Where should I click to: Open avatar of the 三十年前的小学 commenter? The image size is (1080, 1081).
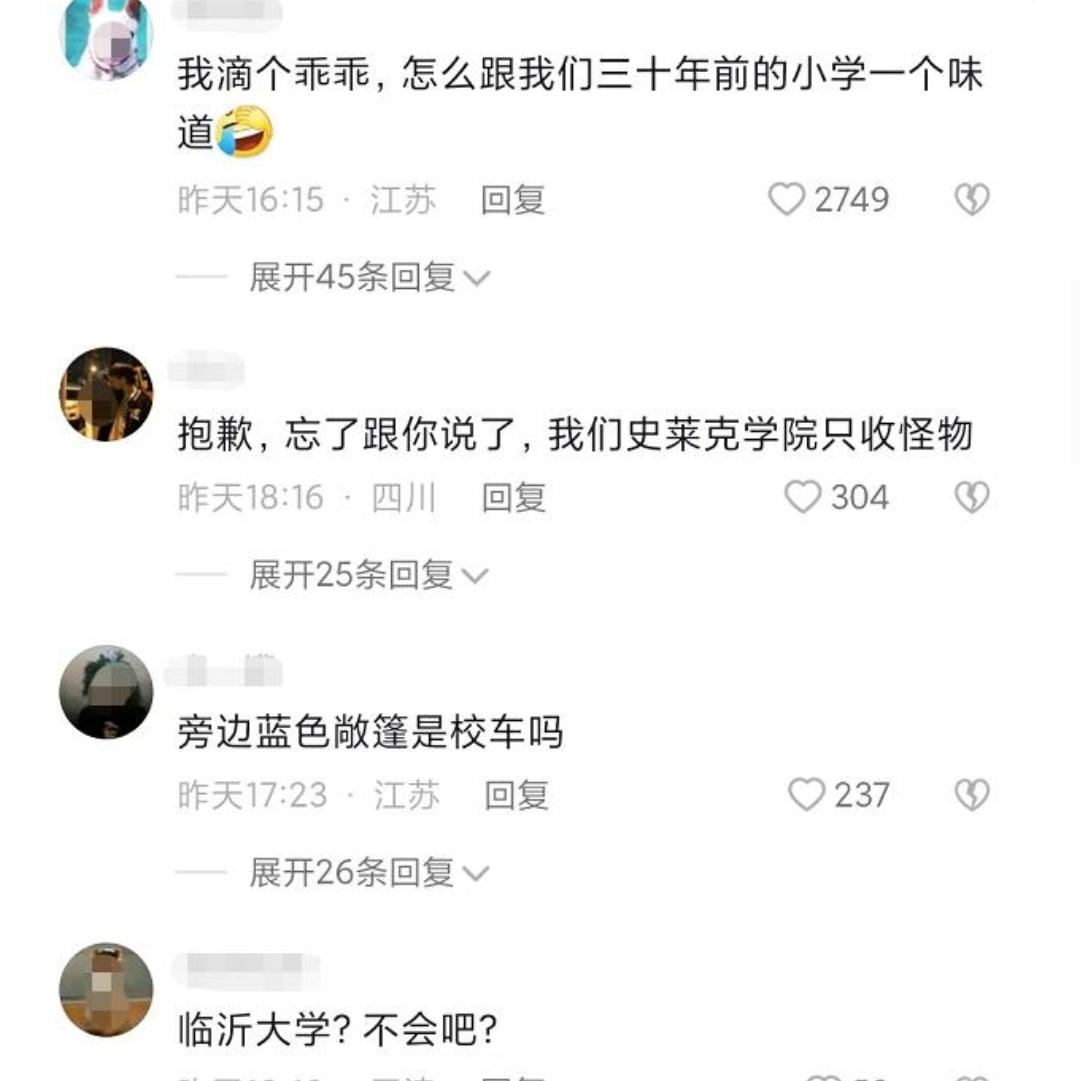pos(107,35)
